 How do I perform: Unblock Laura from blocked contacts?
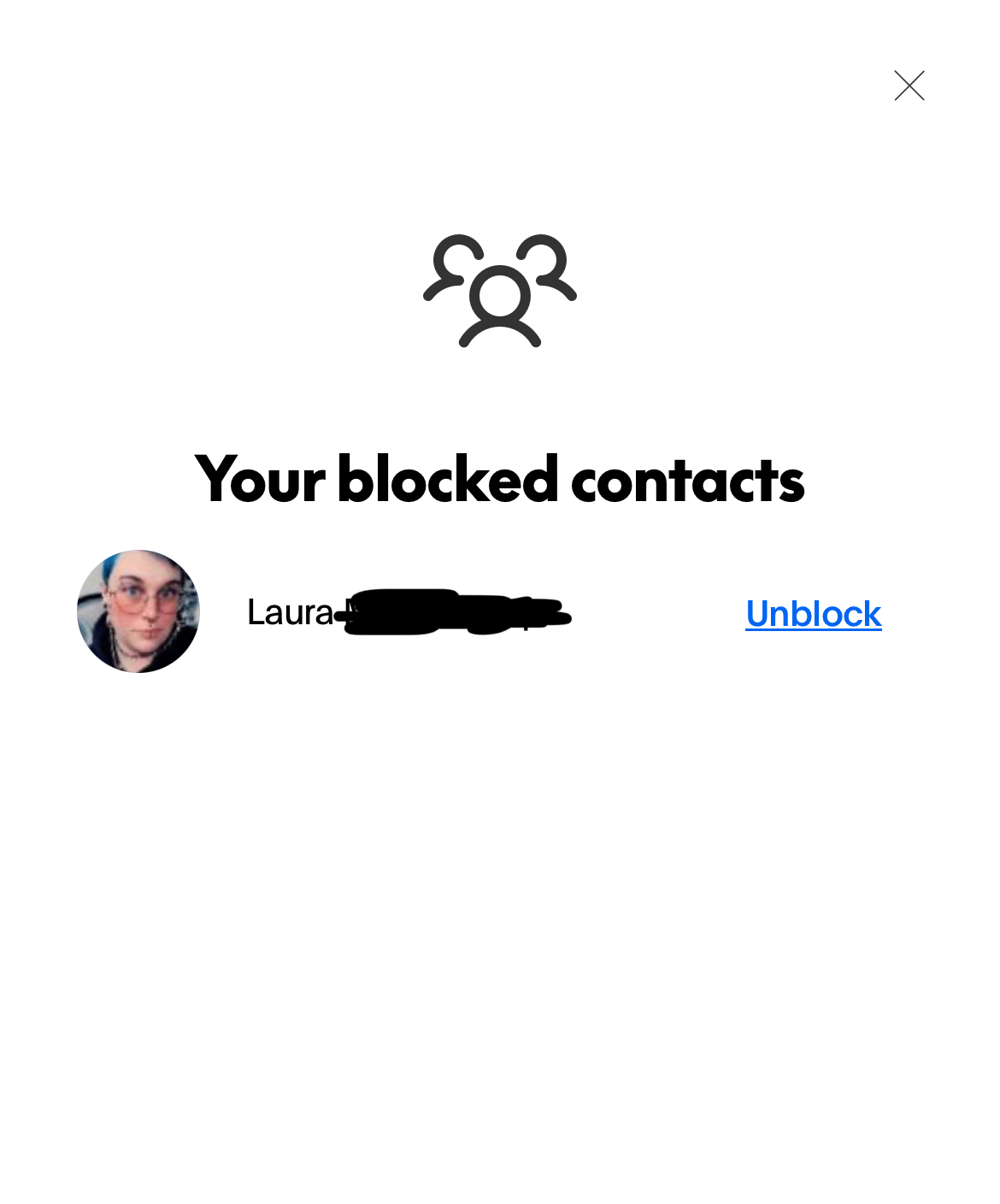(x=813, y=613)
